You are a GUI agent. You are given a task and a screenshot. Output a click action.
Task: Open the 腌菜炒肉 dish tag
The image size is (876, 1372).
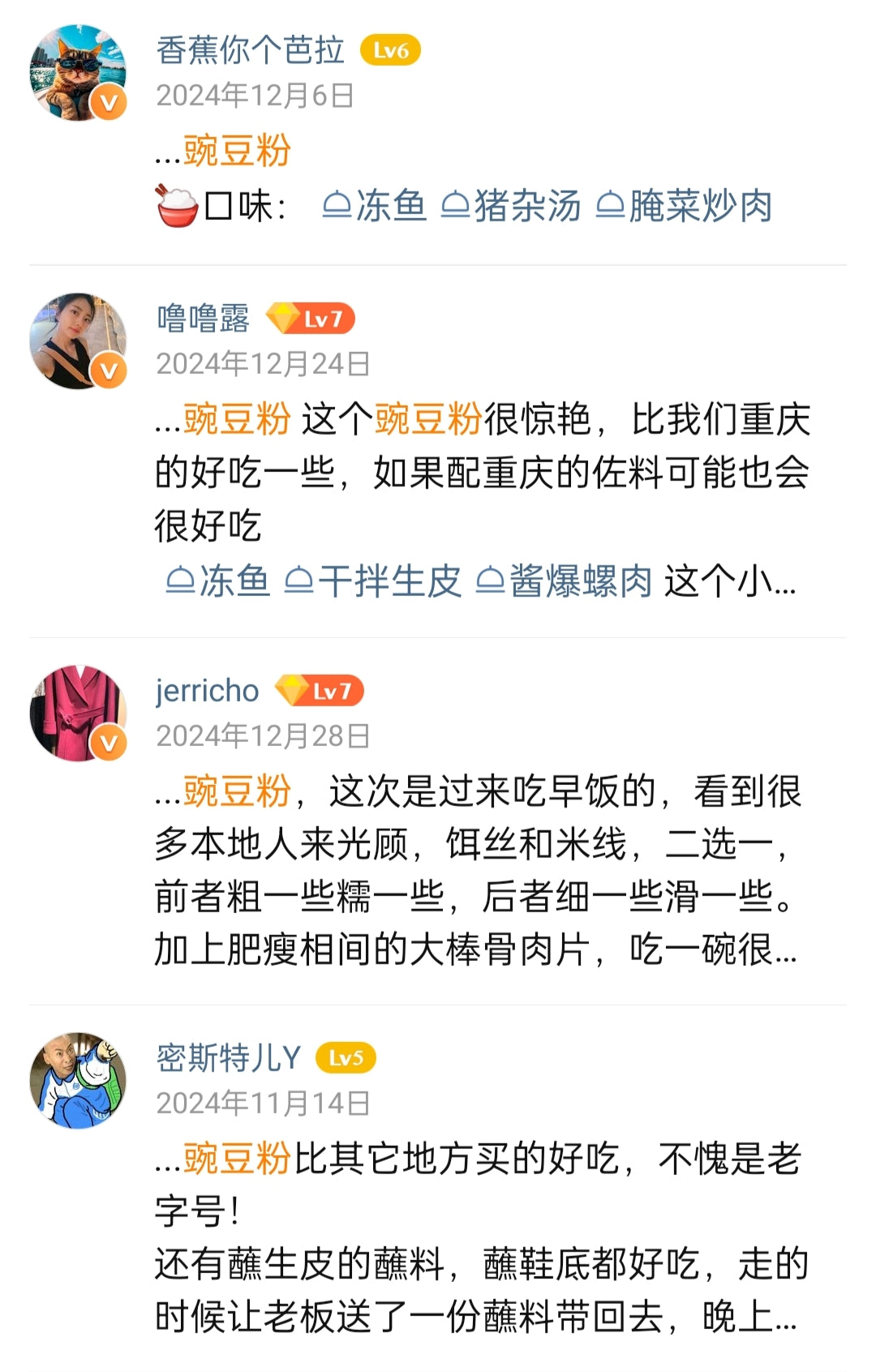[685, 206]
